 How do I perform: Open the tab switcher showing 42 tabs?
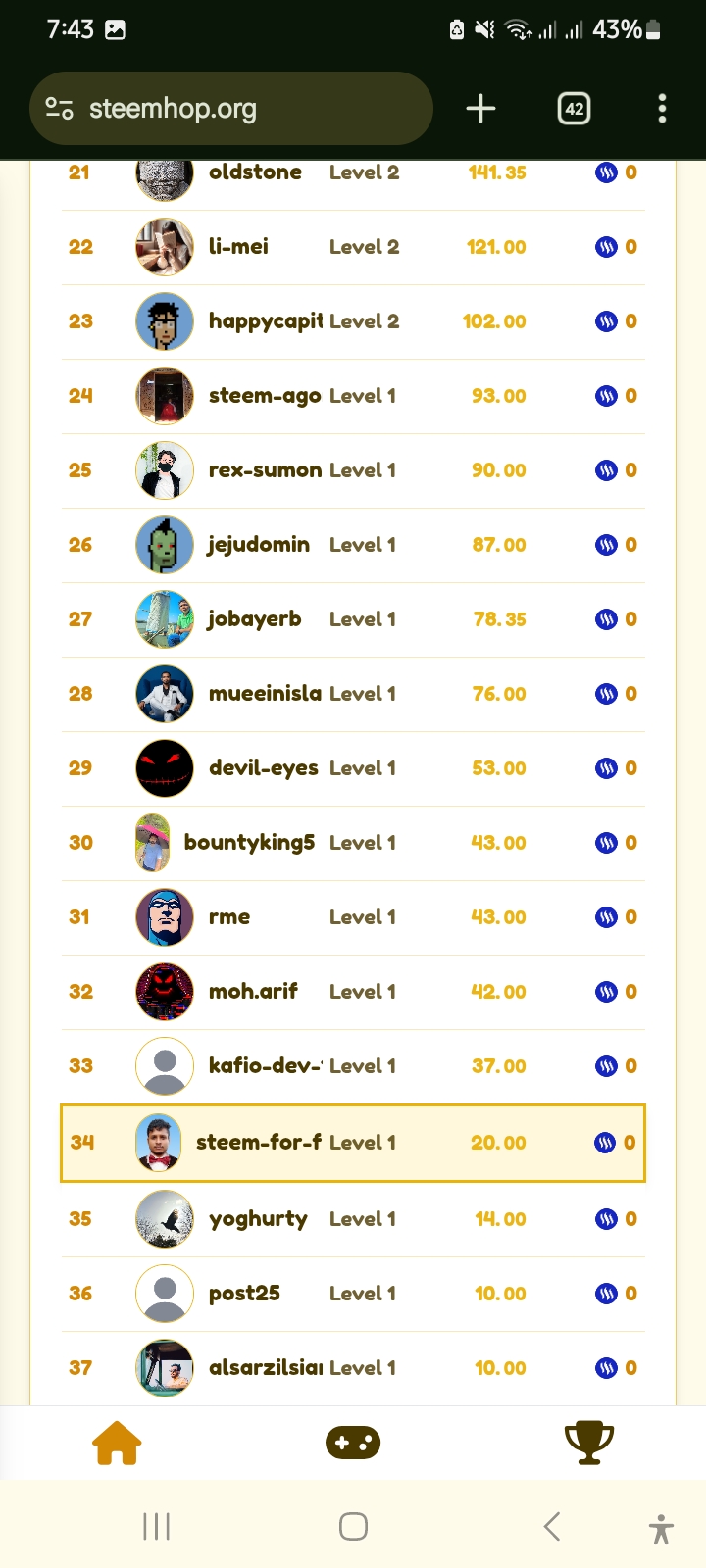pos(575,109)
